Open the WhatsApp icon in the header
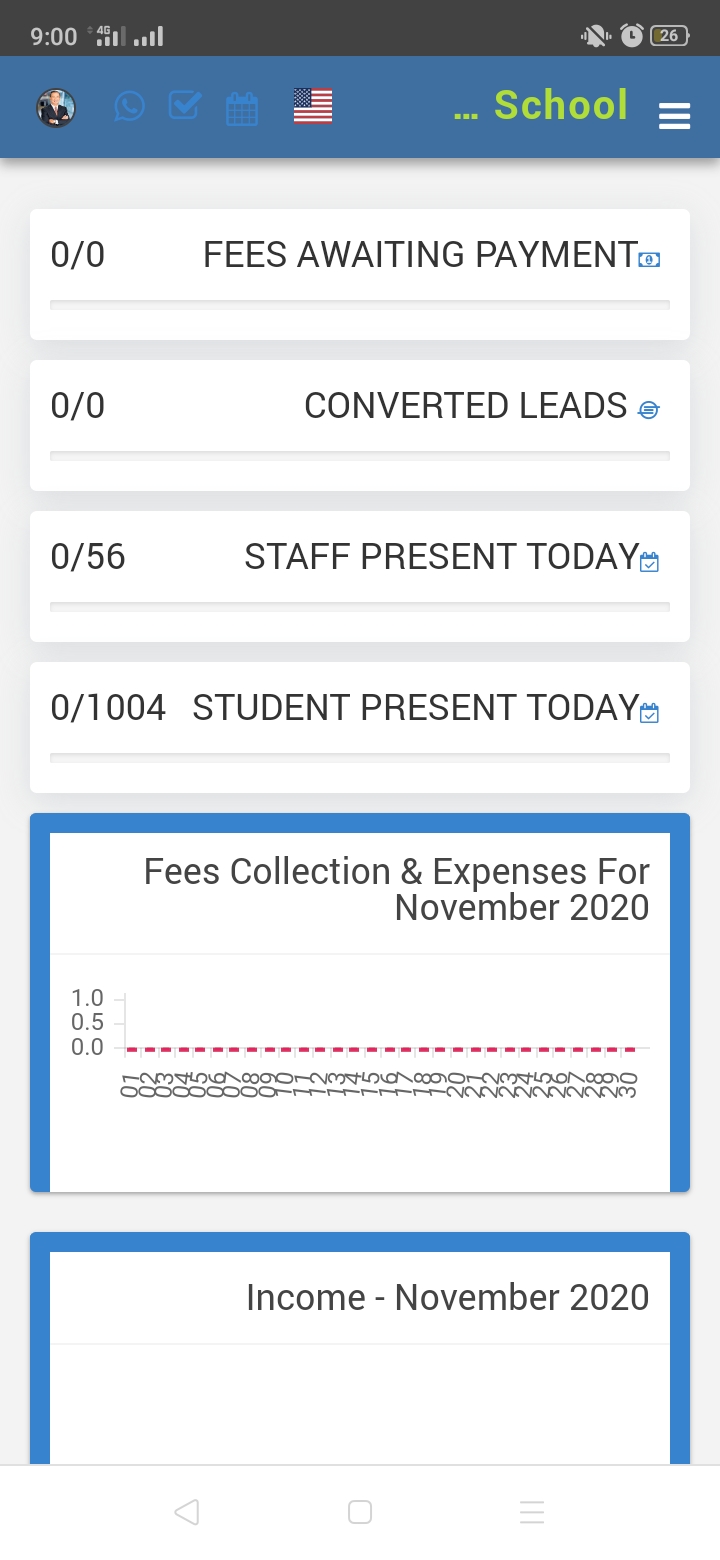Image resolution: width=720 pixels, height=1560 pixels. 129,107
